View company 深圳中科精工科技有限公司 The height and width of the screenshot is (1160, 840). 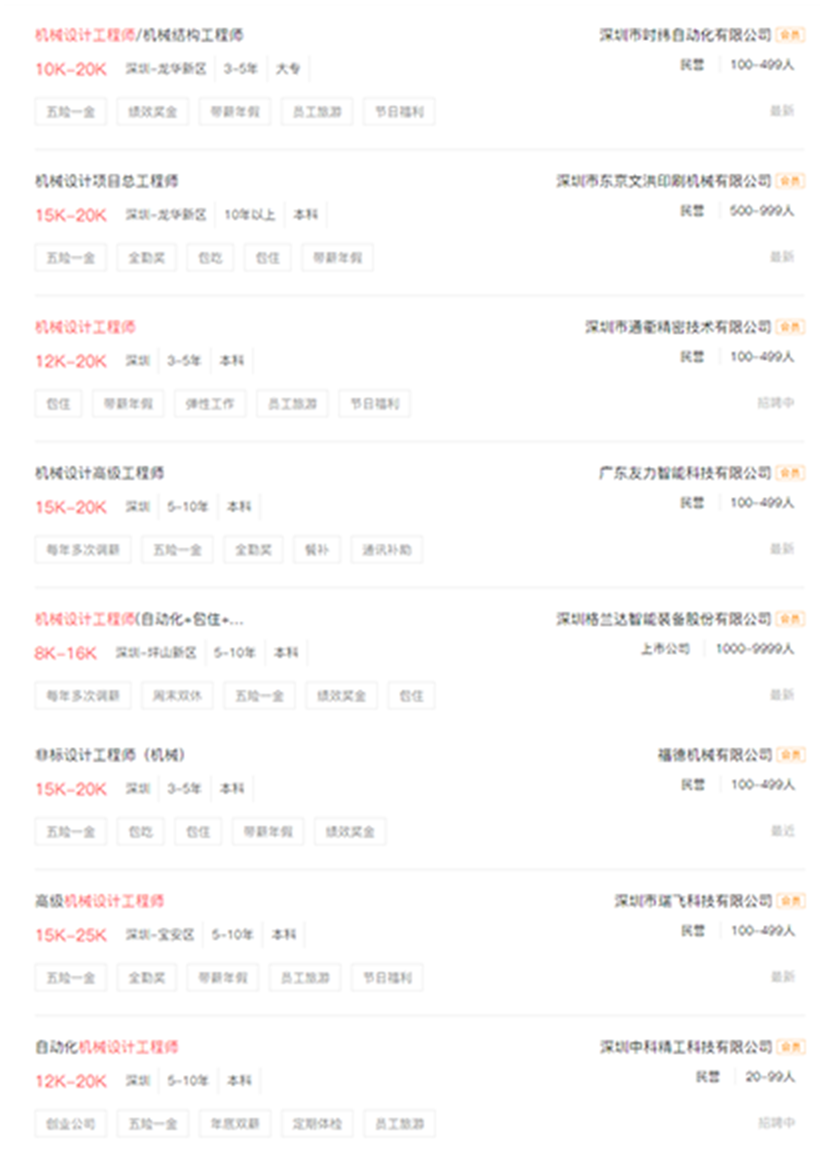point(685,1047)
